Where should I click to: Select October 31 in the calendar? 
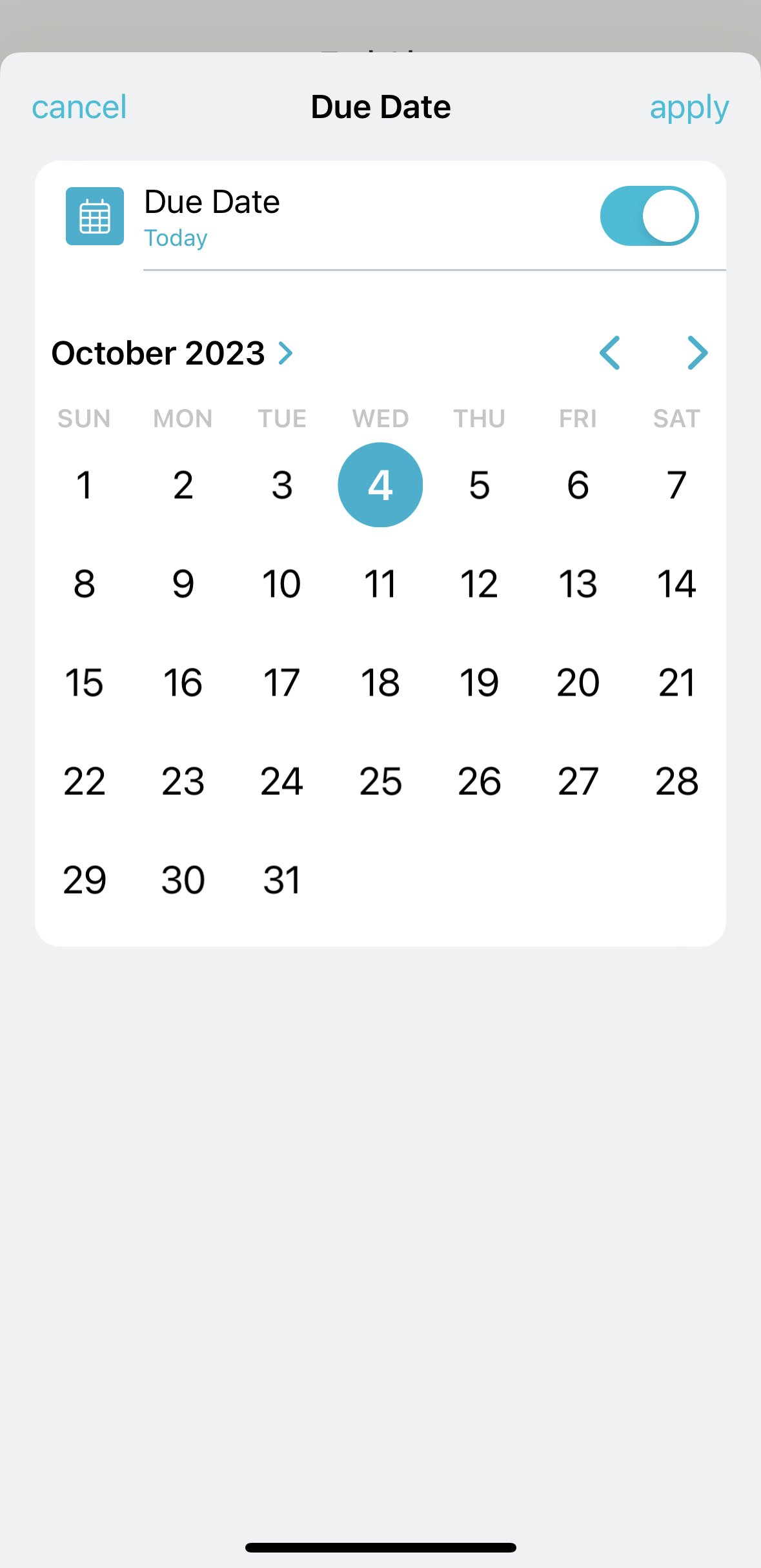[281, 879]
